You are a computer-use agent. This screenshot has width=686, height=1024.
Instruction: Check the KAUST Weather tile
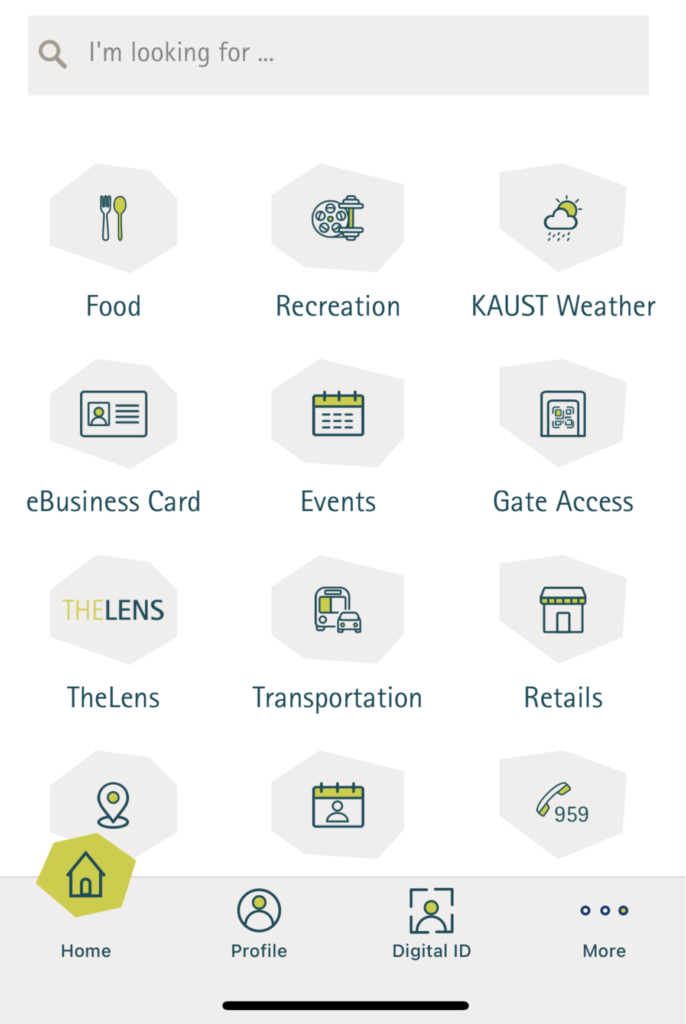pos(563,219)
